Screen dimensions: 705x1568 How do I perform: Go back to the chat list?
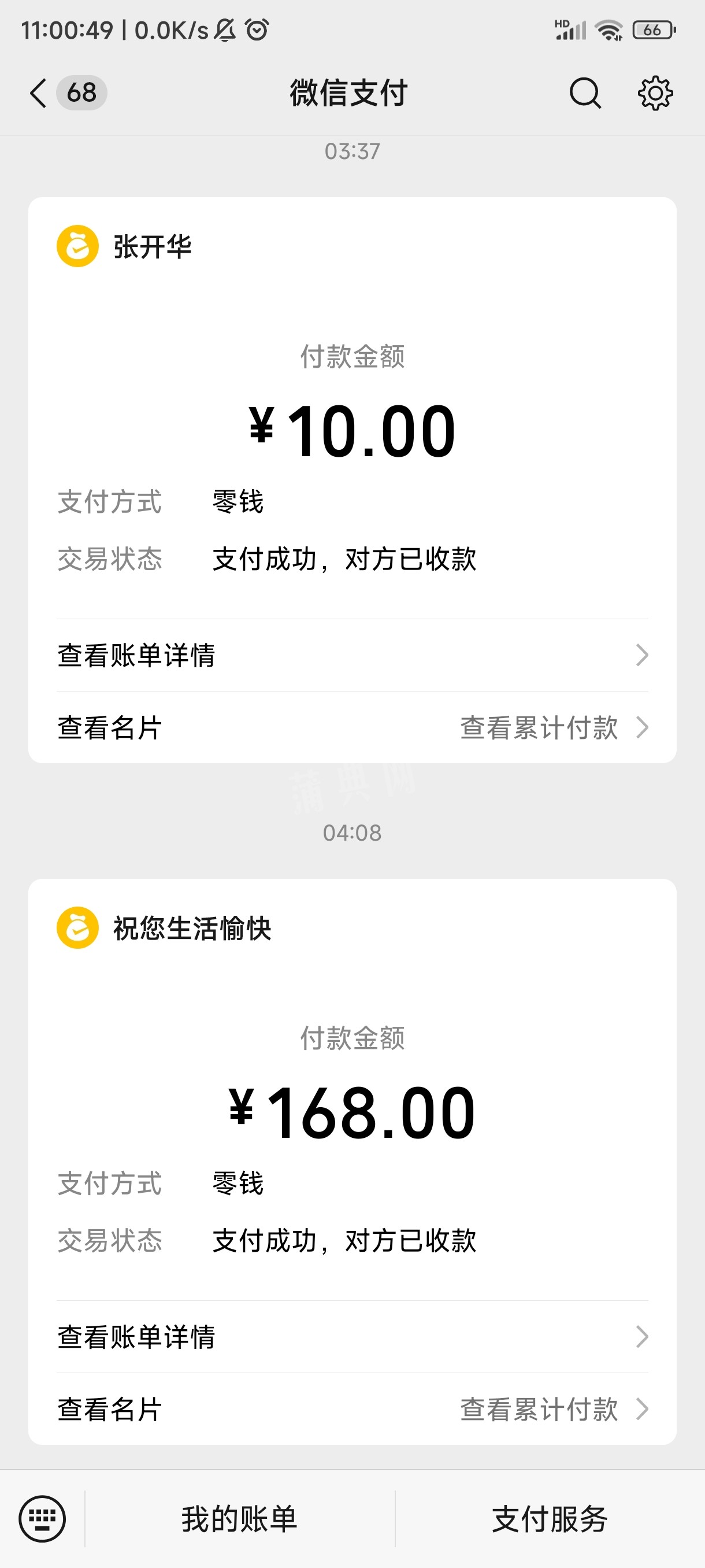(39, 93)
